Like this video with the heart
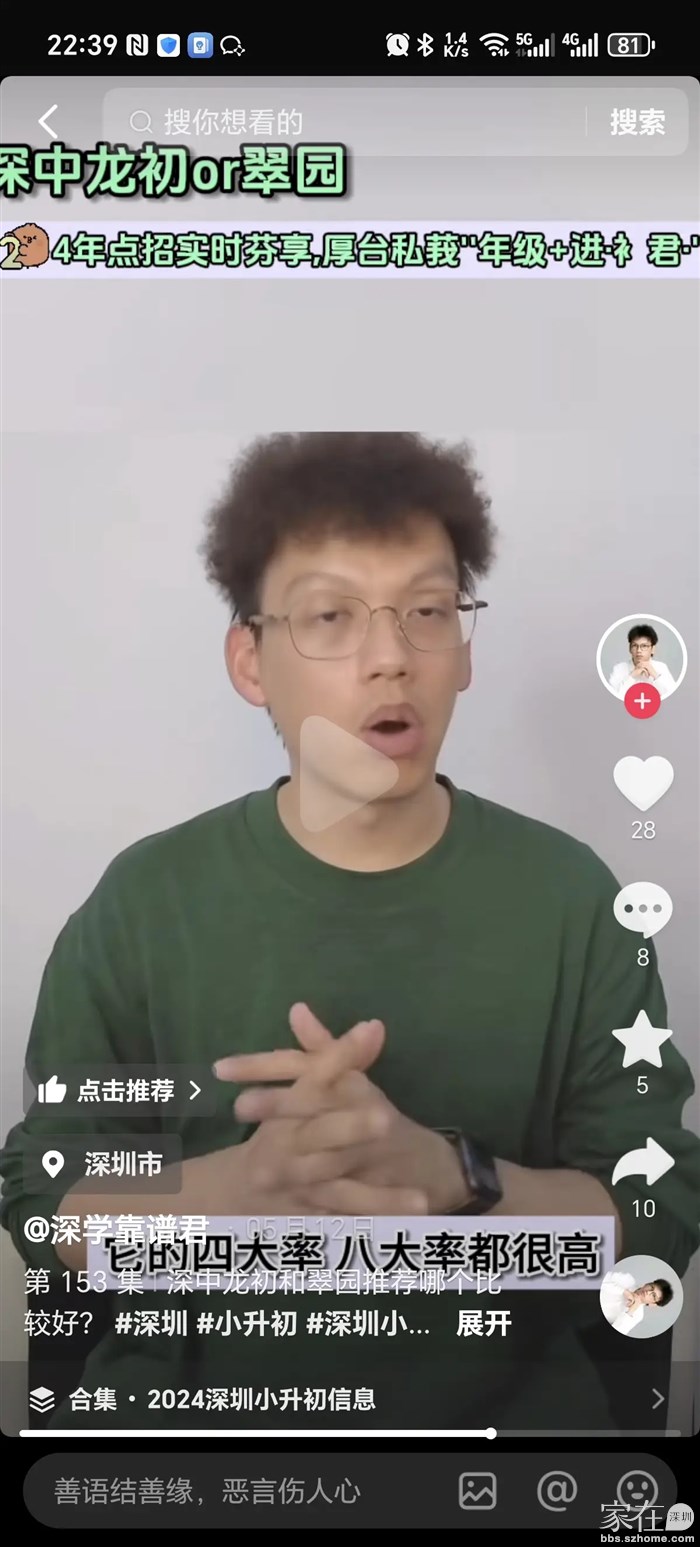This screenshot has width=700, height=1547. (x=643, y=782)
